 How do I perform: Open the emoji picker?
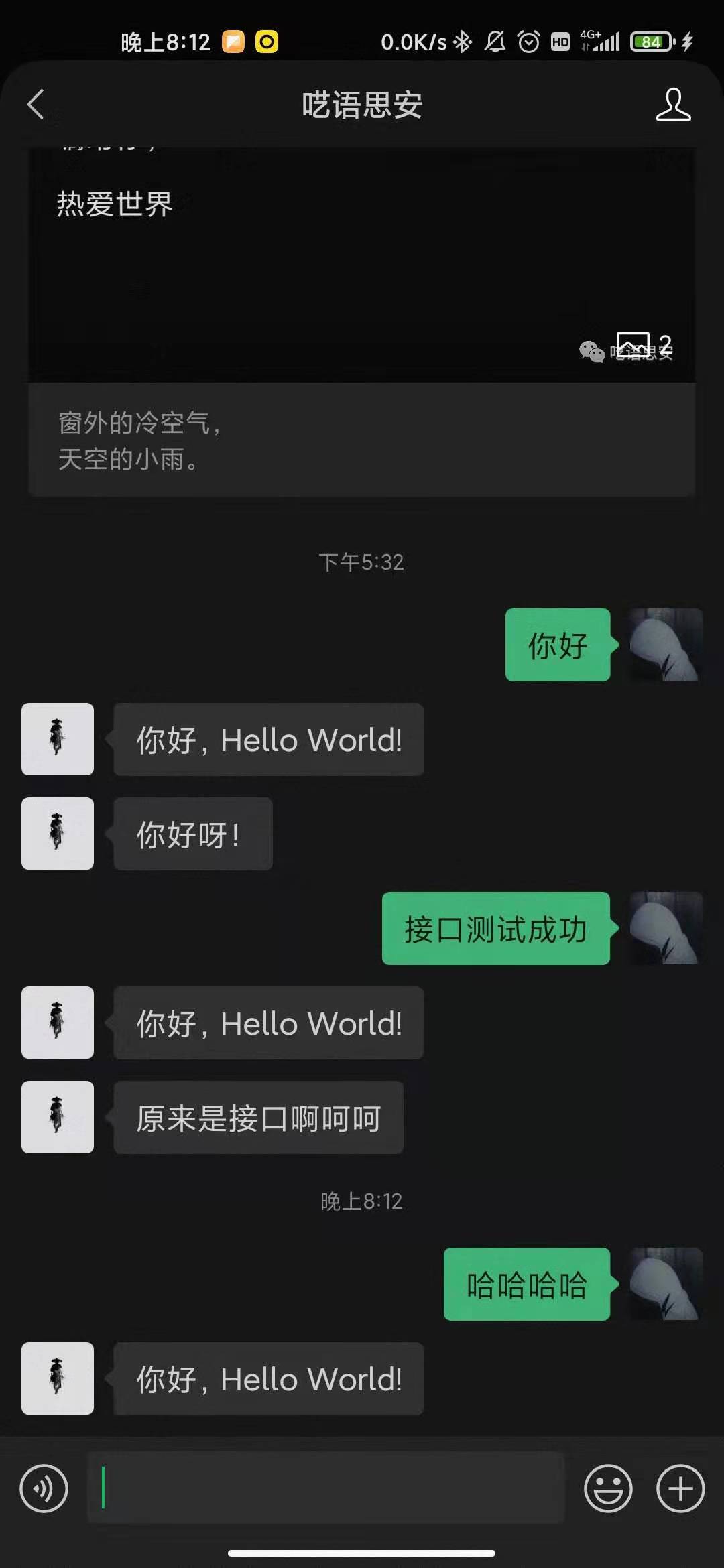click(608, 1489)
